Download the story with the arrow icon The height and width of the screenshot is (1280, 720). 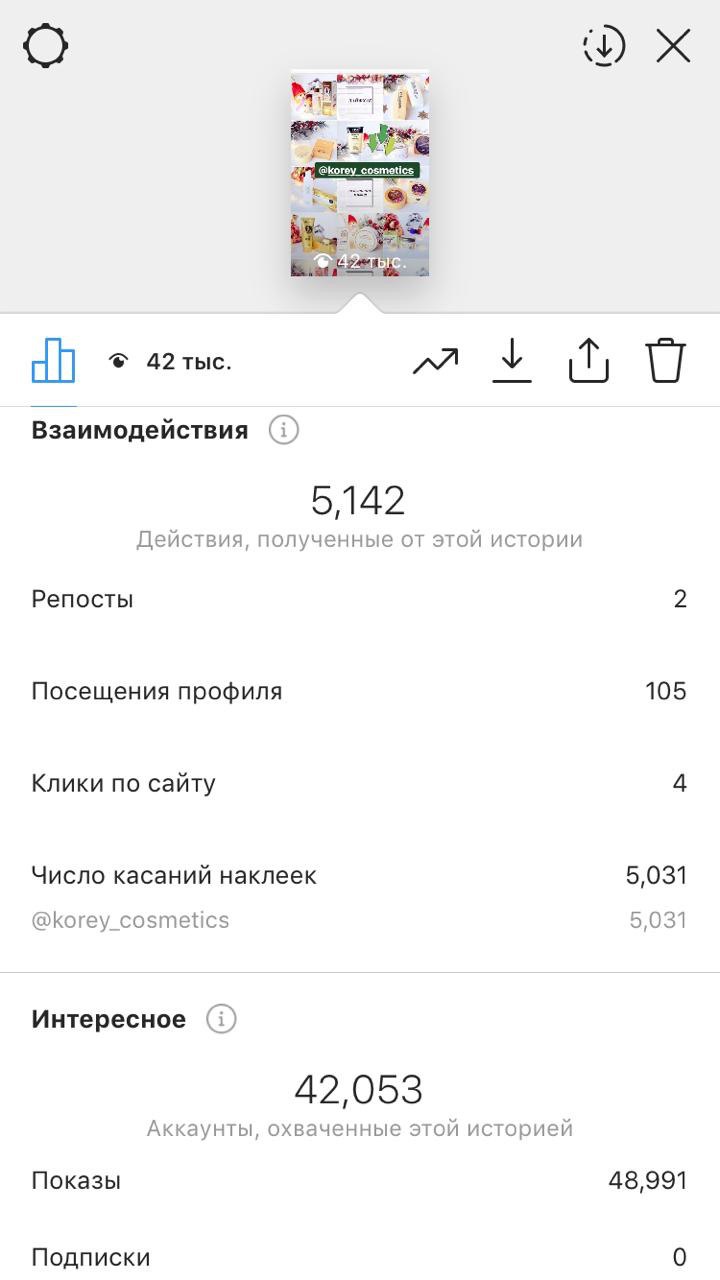(x=511, y=361)
